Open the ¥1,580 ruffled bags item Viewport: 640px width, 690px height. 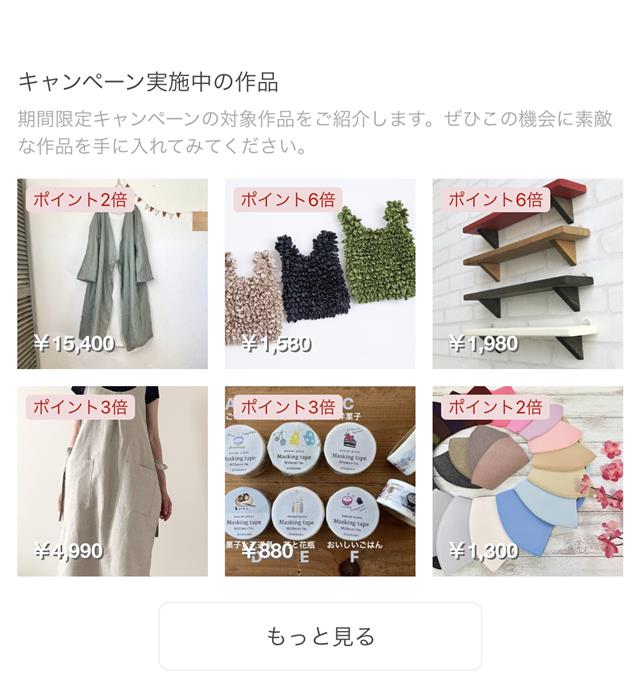(x=320, y=274)
